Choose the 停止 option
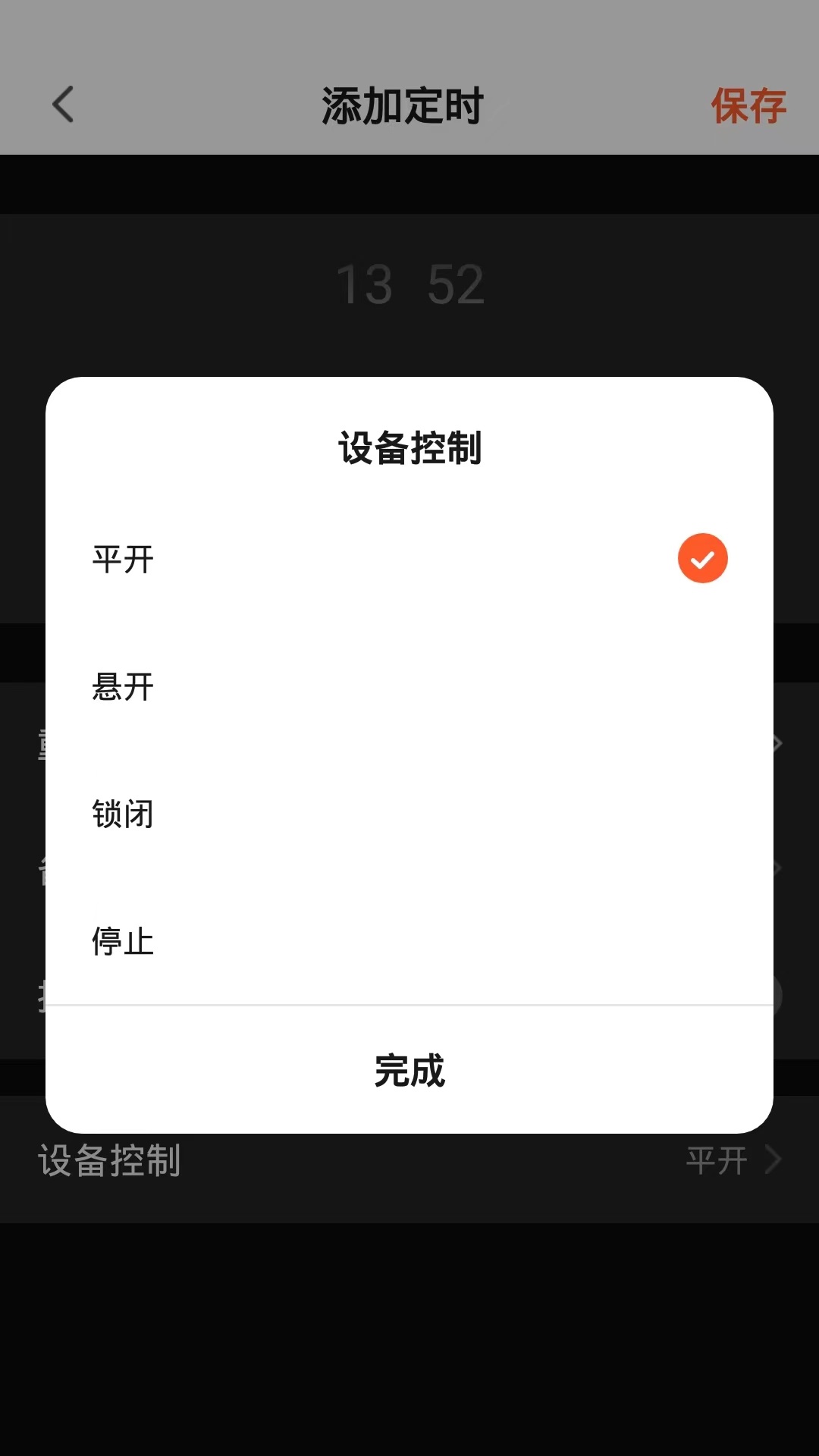The height and width of the screenshot is (1456, 819). tap(124, 942)
